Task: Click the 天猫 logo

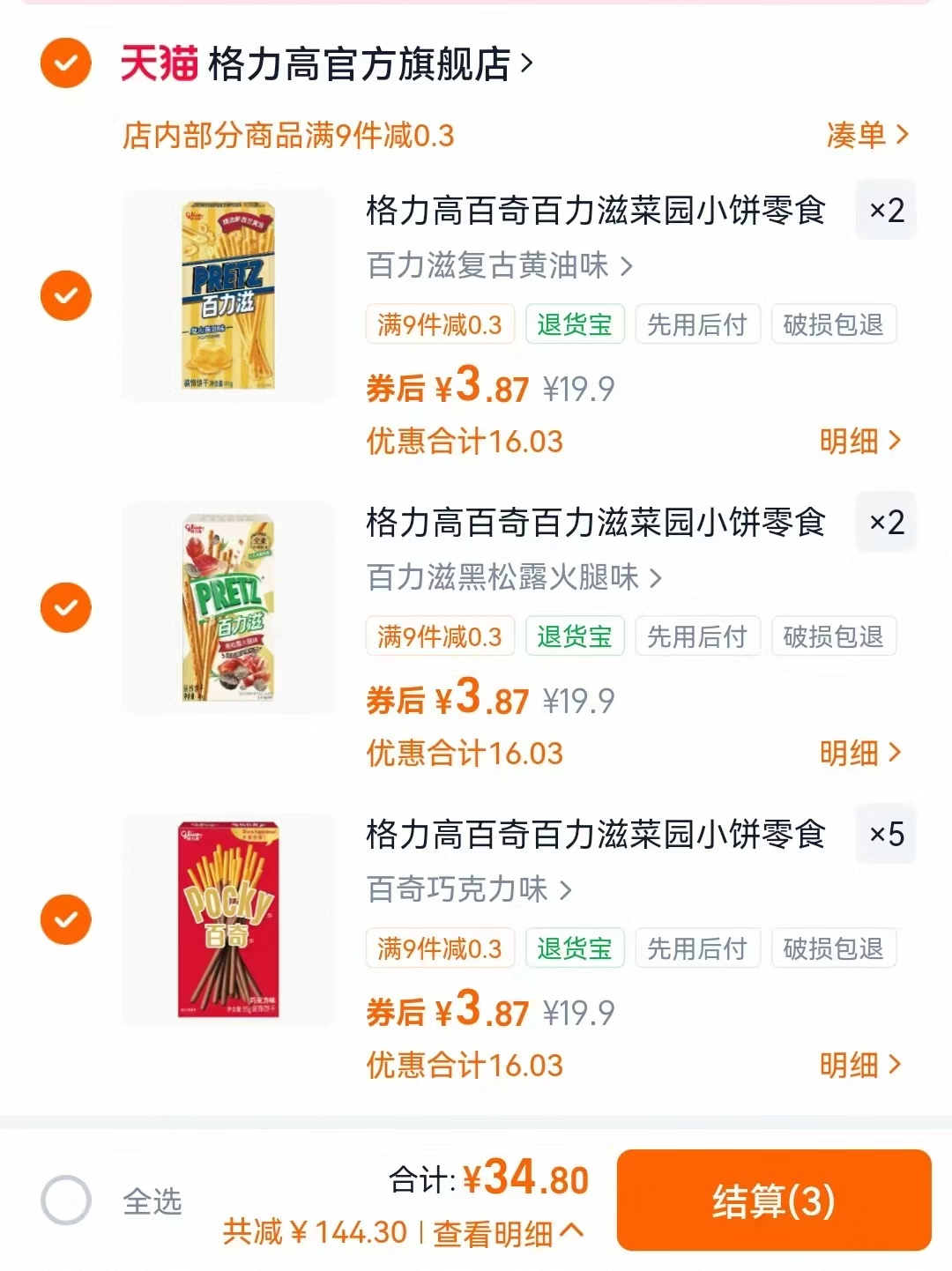Action: click(157, 63)
